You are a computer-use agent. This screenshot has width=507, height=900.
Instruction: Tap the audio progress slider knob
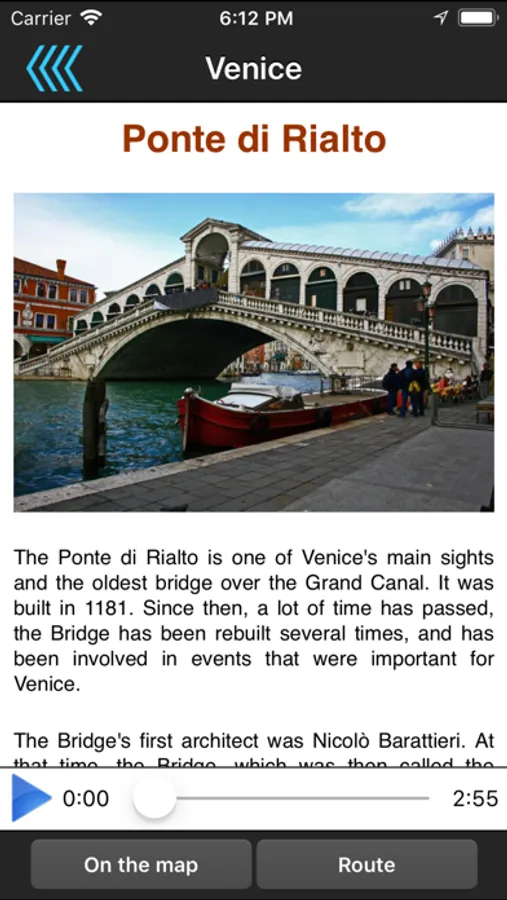(154, 798)
